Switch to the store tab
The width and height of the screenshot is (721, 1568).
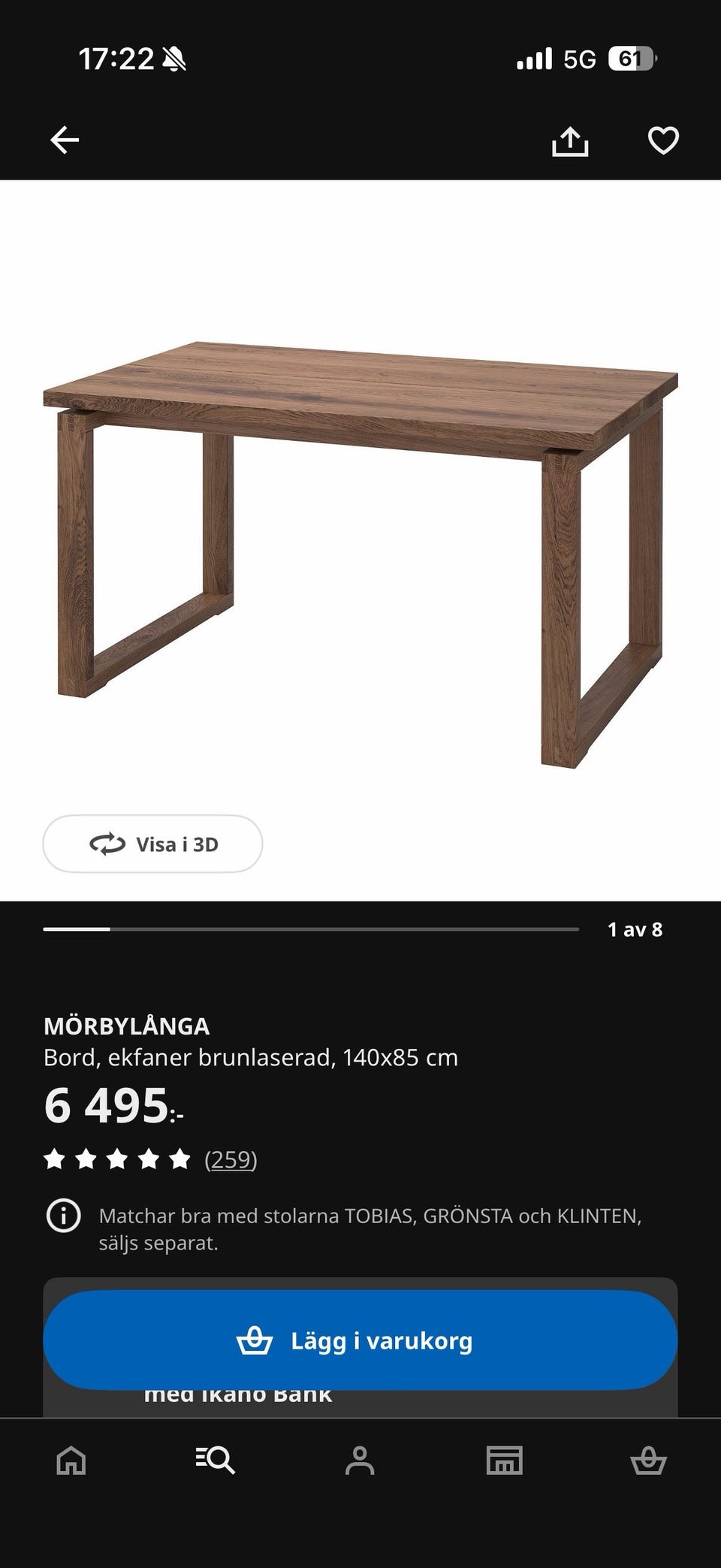coord(504,1461)
